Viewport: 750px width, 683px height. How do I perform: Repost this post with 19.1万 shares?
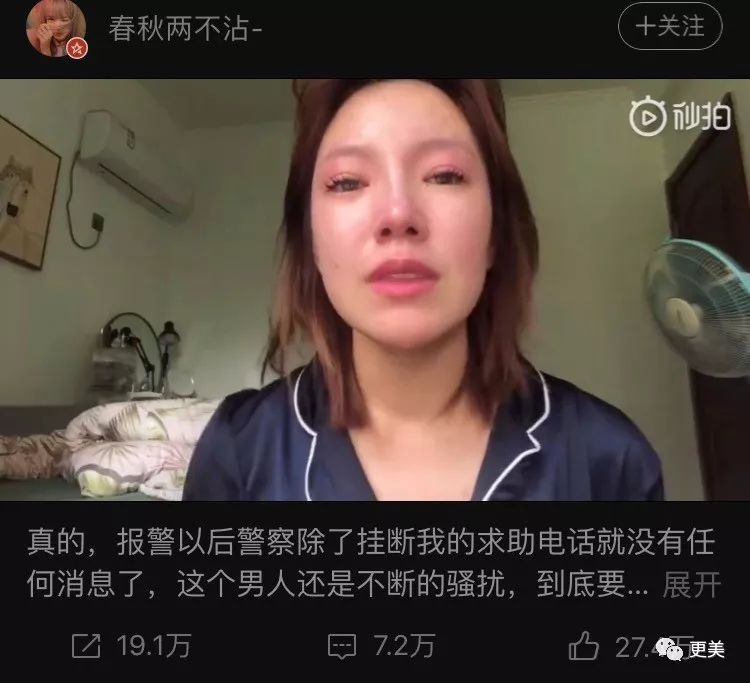click(86, 647)
